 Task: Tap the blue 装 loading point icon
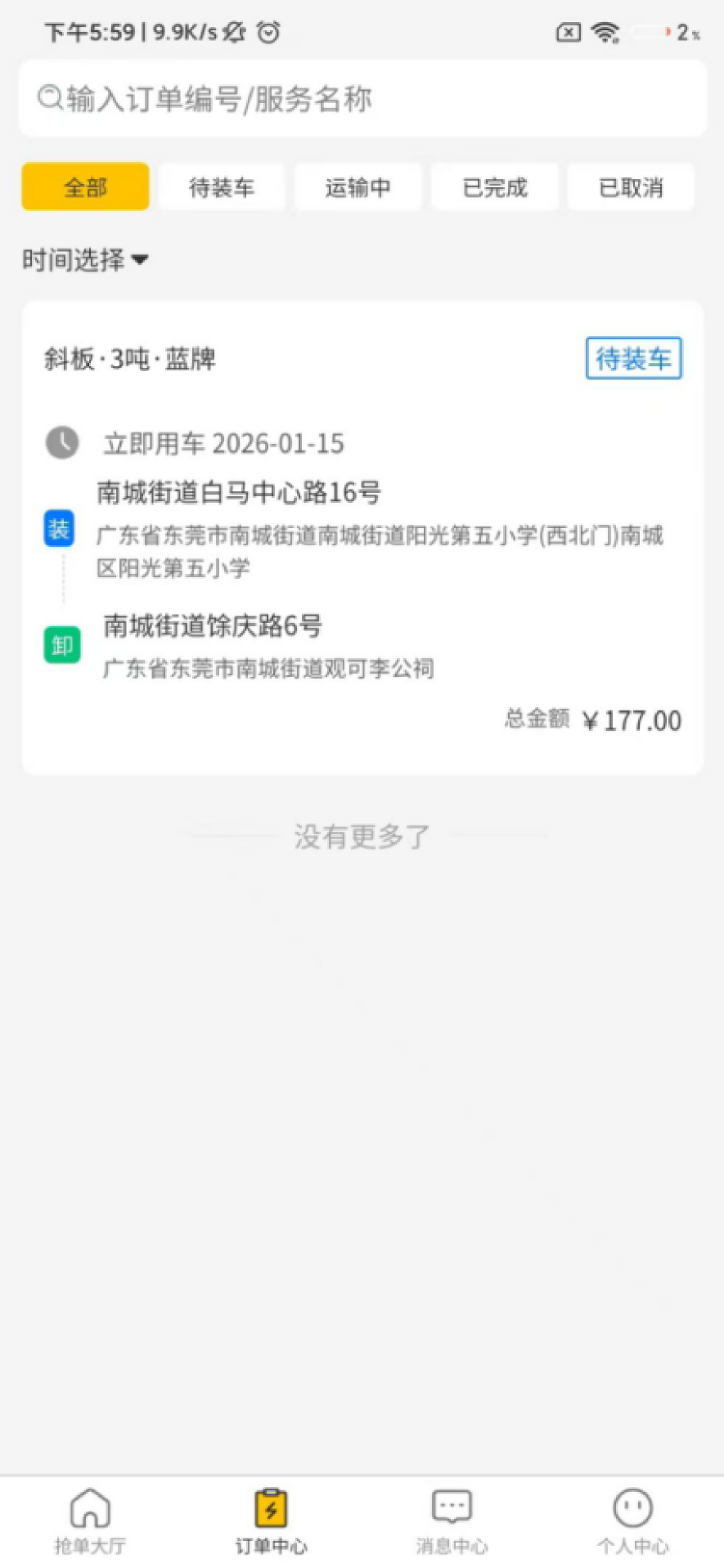pos(61,527)
